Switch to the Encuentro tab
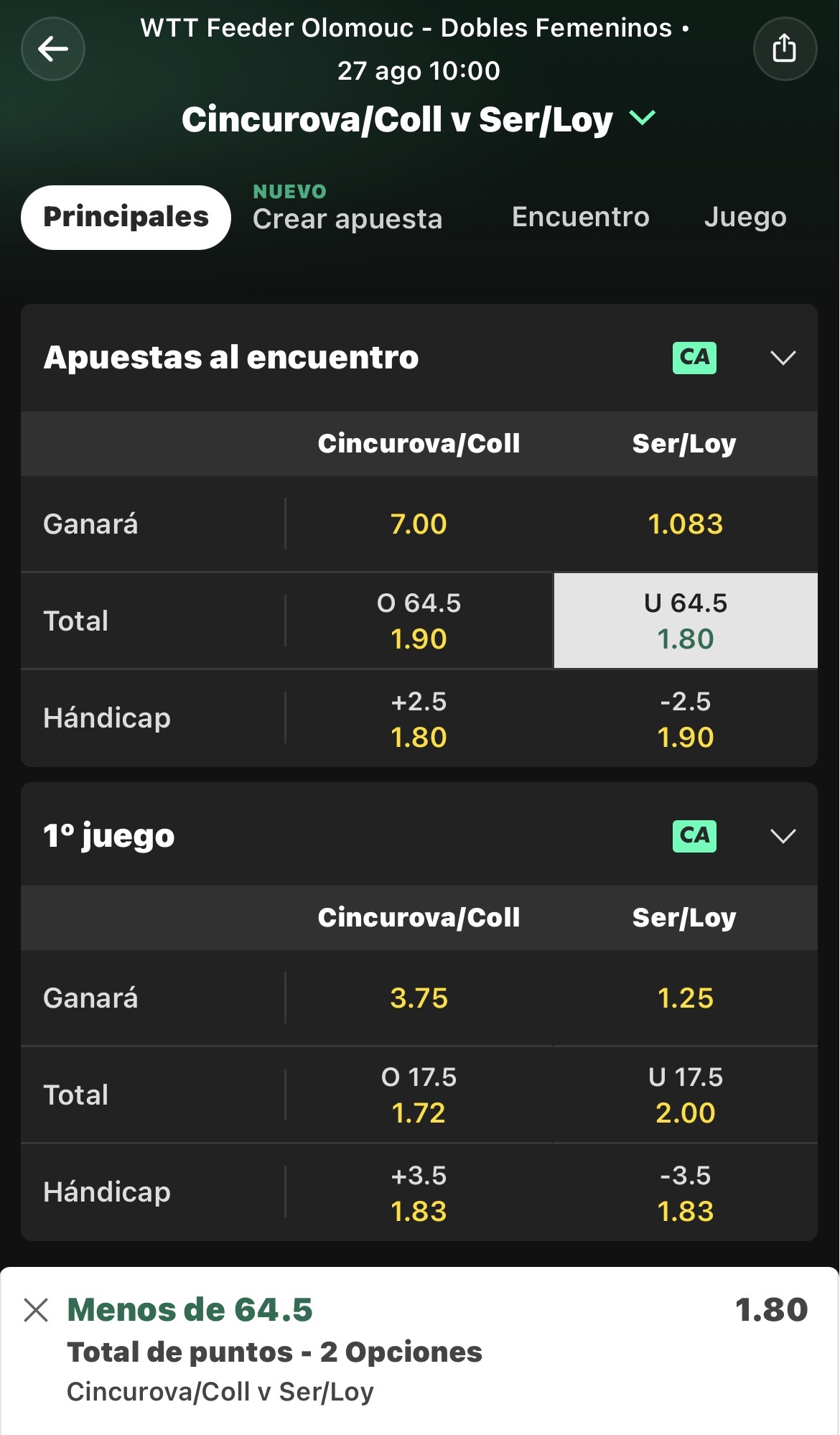 coord(580,217)
